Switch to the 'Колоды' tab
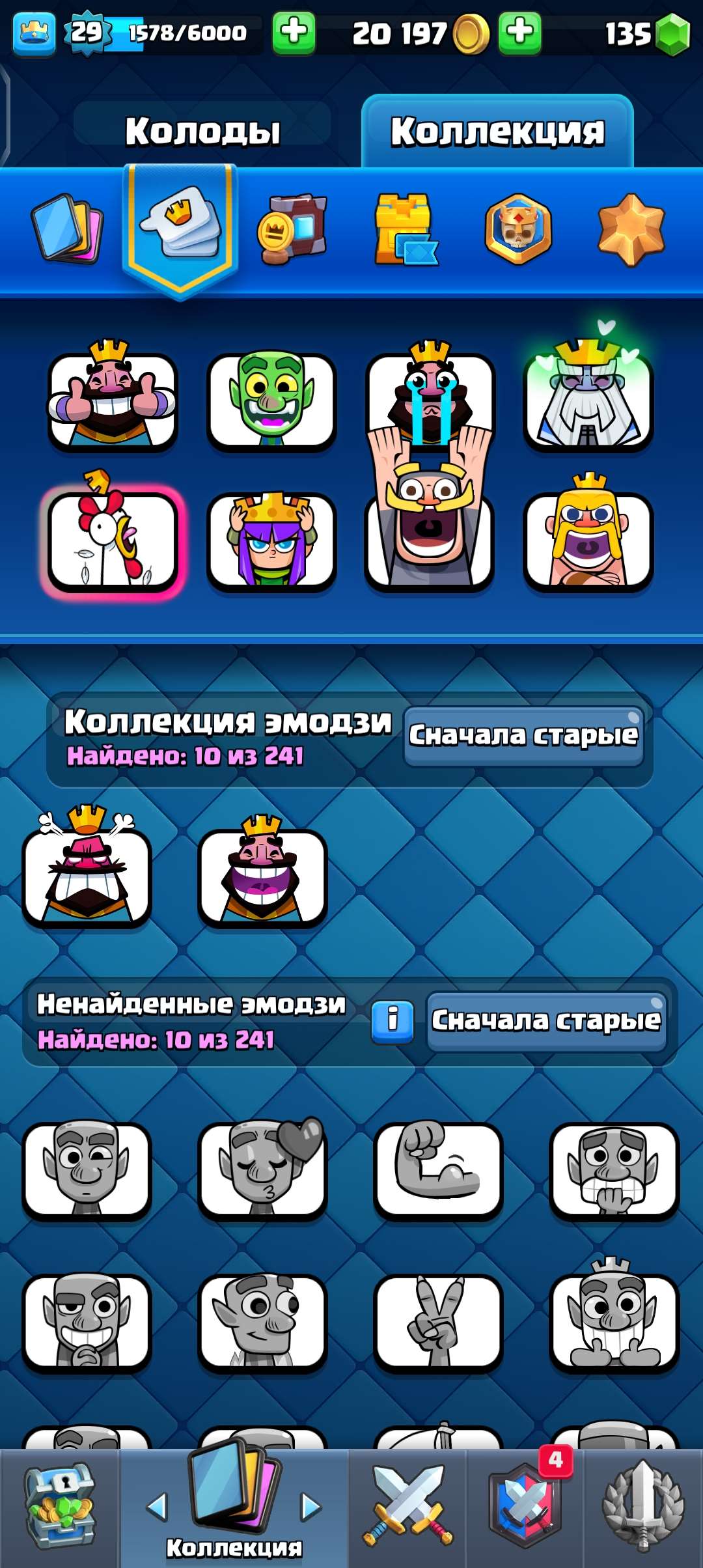The height and width of the screenshot is (1568, 703). [x=205, y=129]
